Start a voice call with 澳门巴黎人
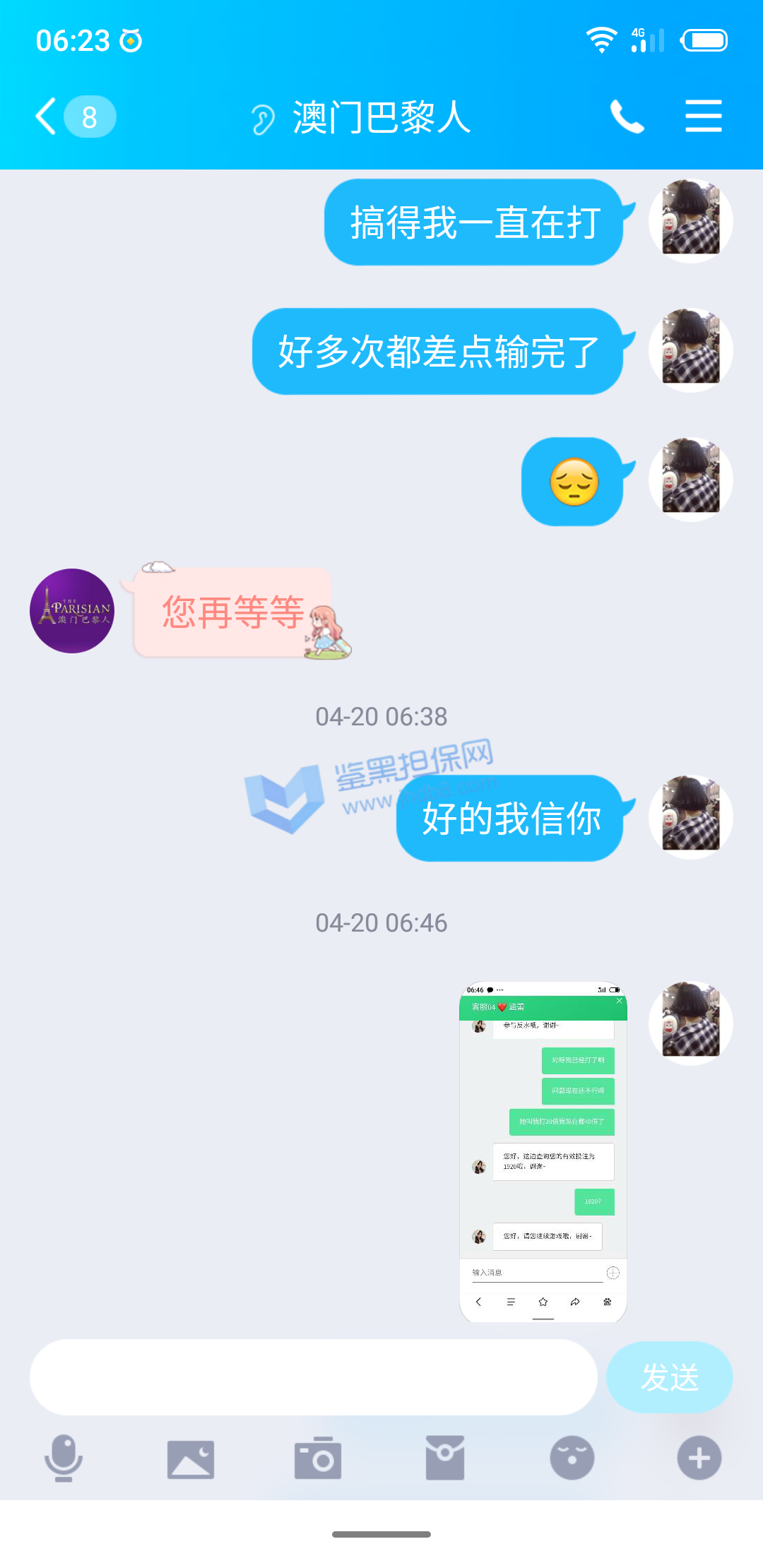The width and height of the screenshot is (763, 1568). click(x=627, y=117)
